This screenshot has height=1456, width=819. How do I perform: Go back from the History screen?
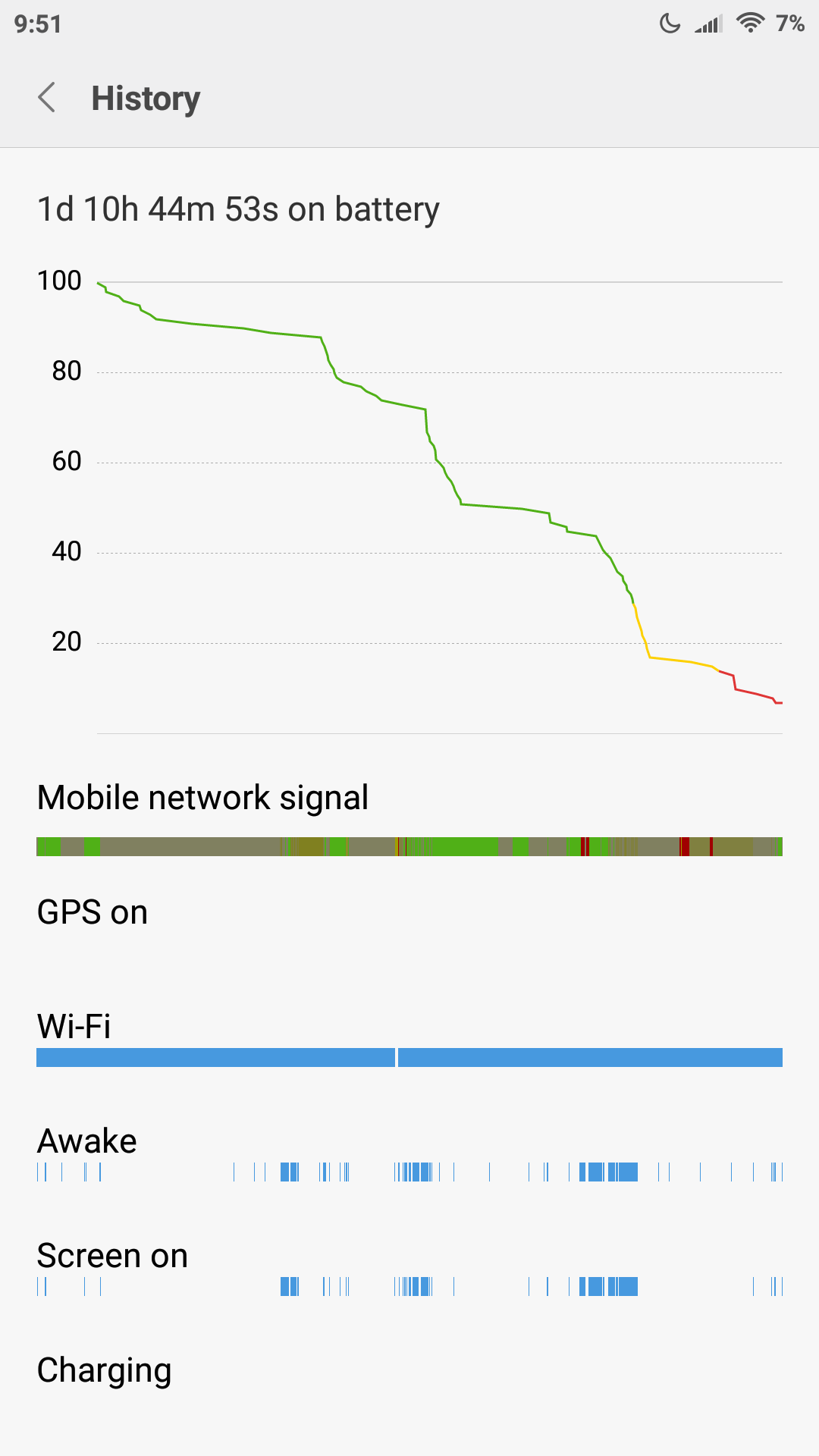47,98
